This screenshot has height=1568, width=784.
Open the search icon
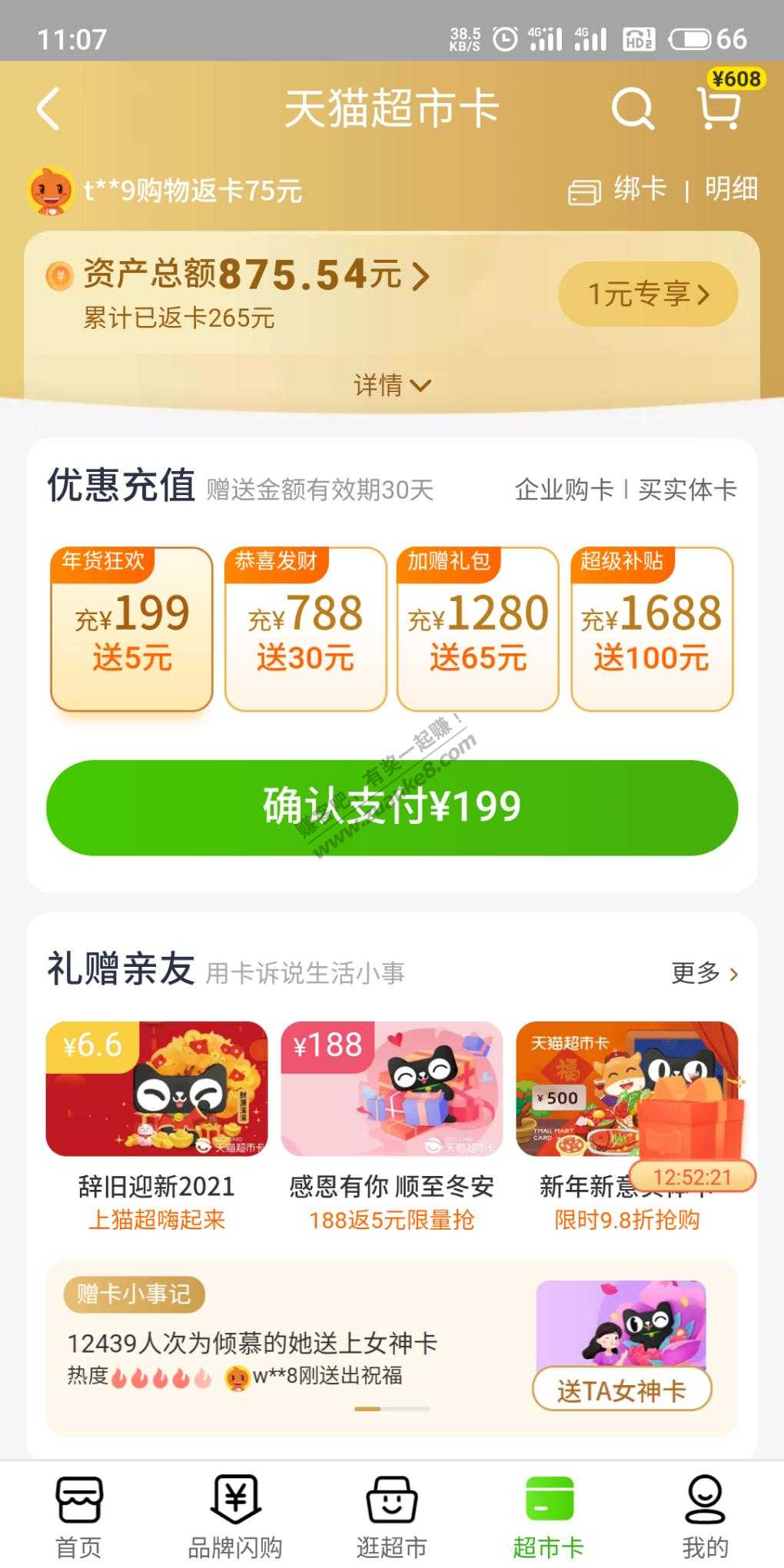(632, 109)
